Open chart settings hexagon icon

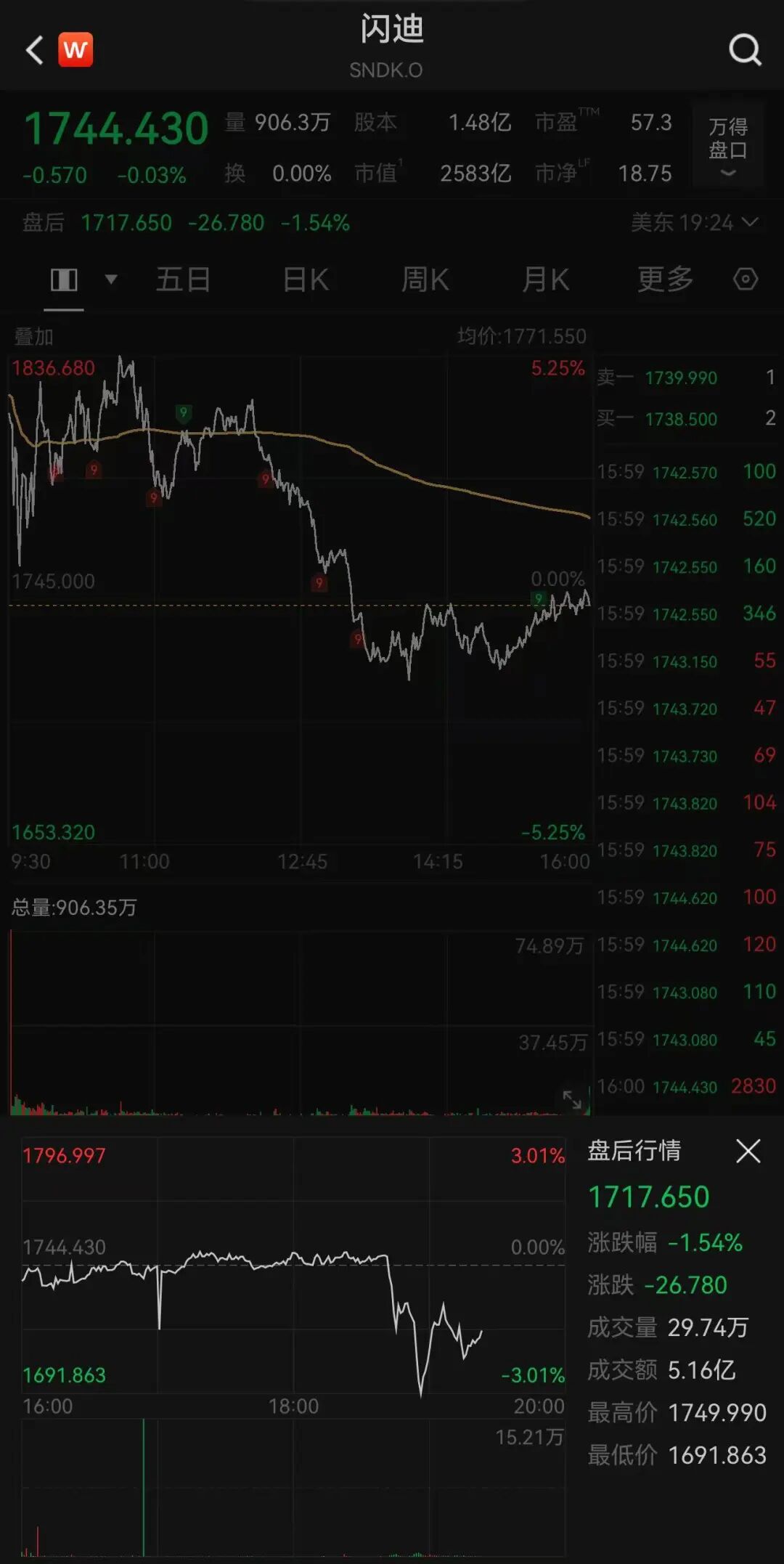[746, 279]
